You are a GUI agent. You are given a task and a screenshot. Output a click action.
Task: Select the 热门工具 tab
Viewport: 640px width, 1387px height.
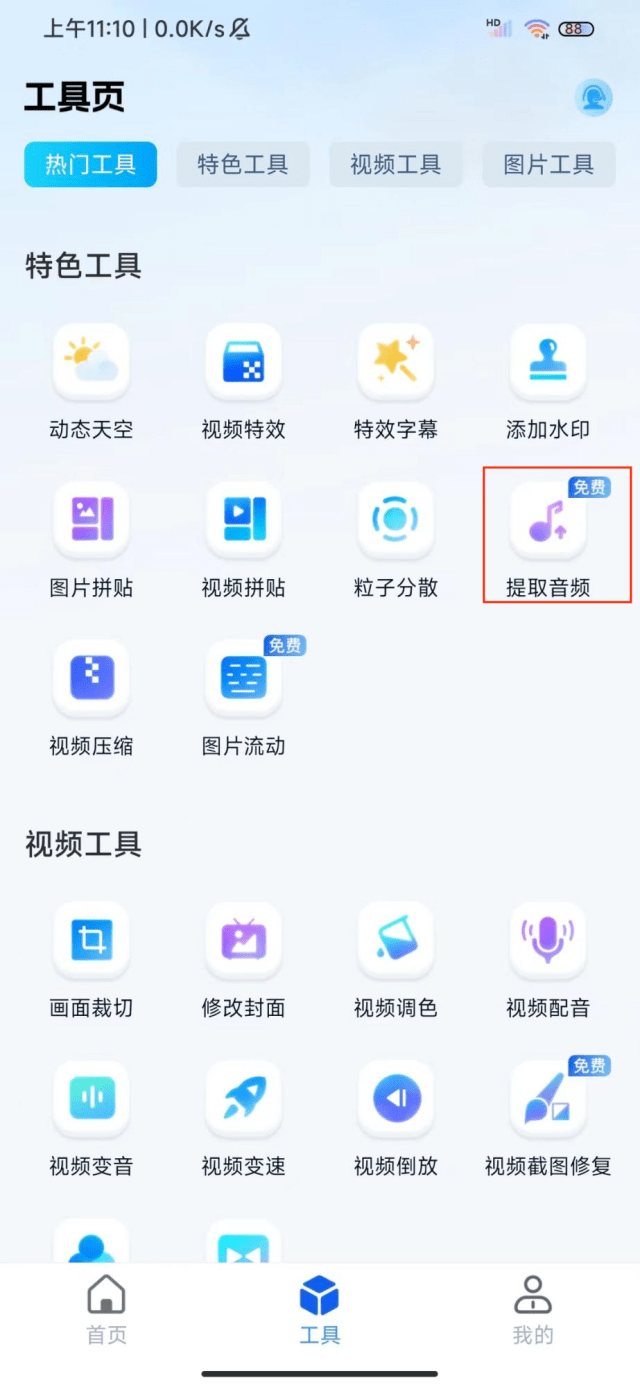pos(91,164)
